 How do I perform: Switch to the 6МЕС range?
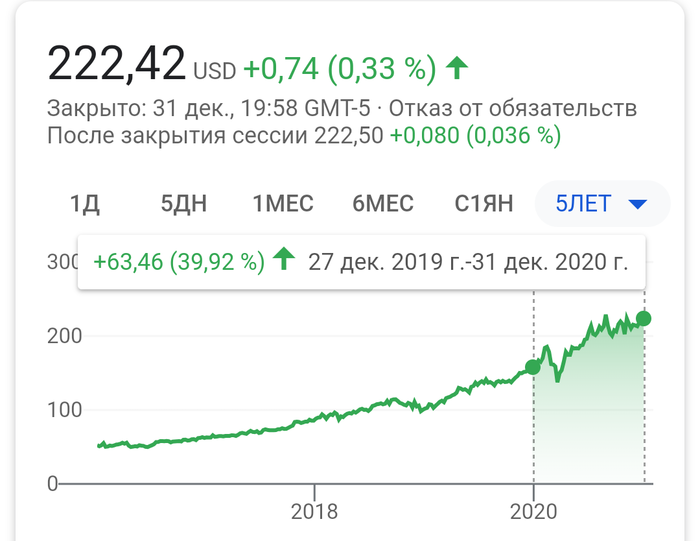coord(383,204)
